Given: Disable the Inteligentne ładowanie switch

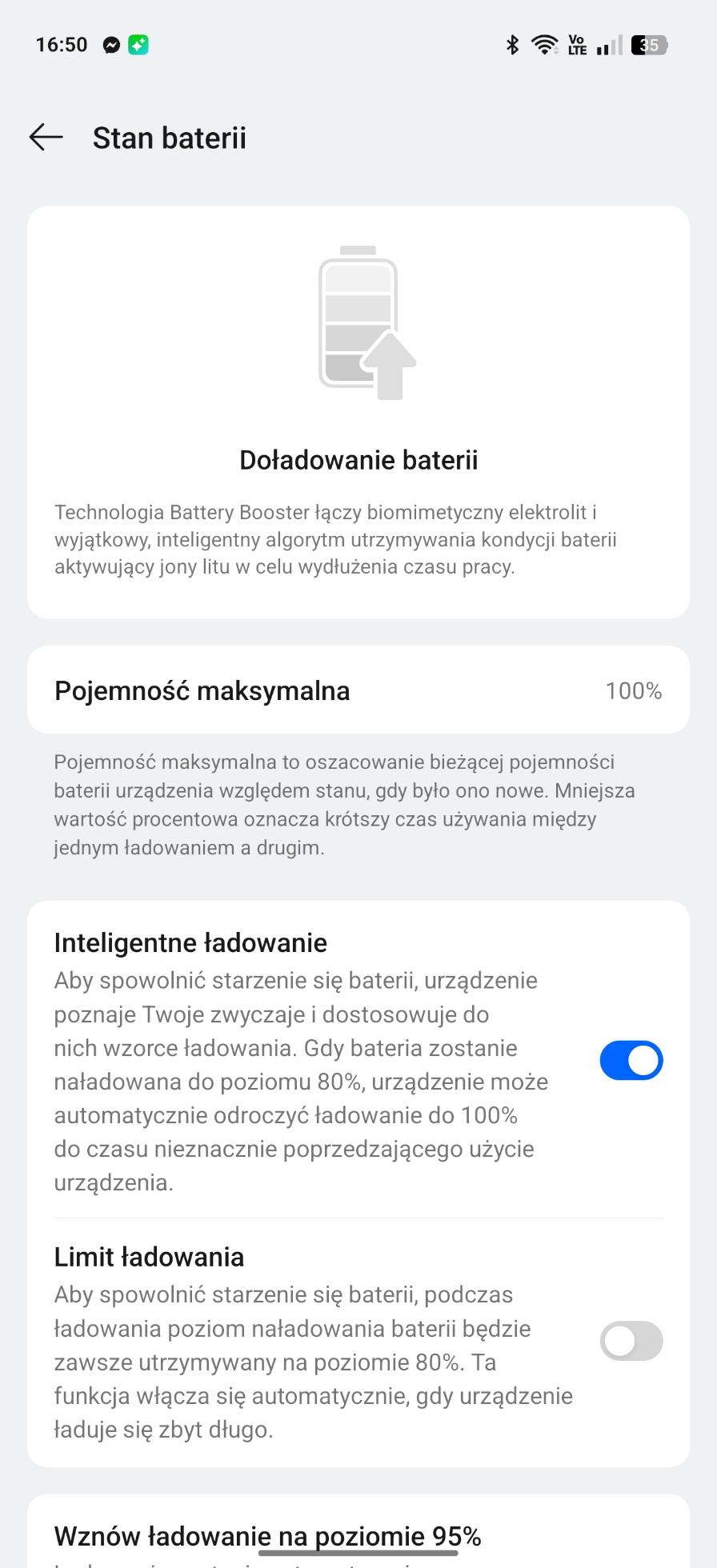Looking at the screenshot, I should pos(631,1060).
